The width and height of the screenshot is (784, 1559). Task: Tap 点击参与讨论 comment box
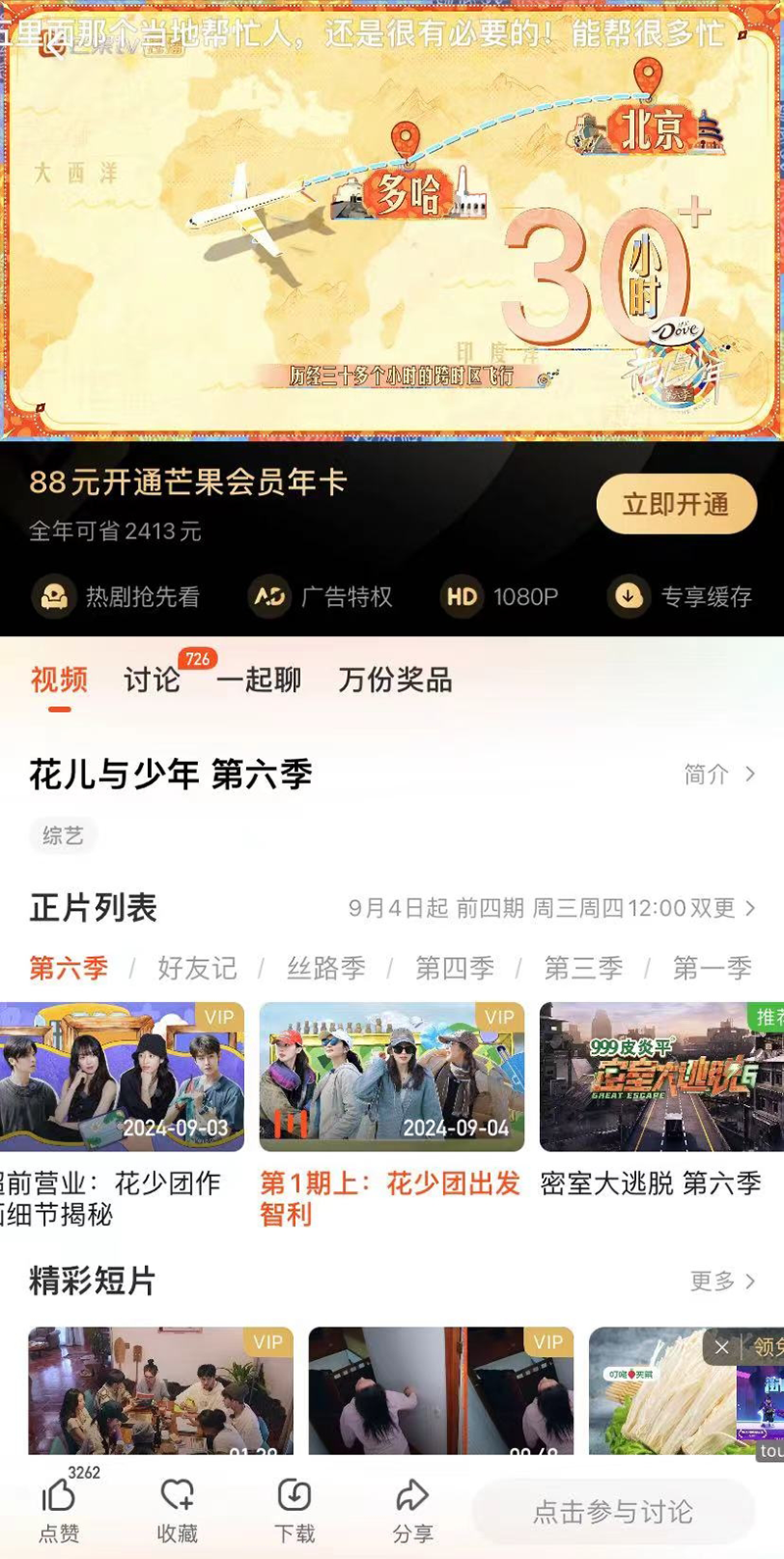coord(612,1512)
